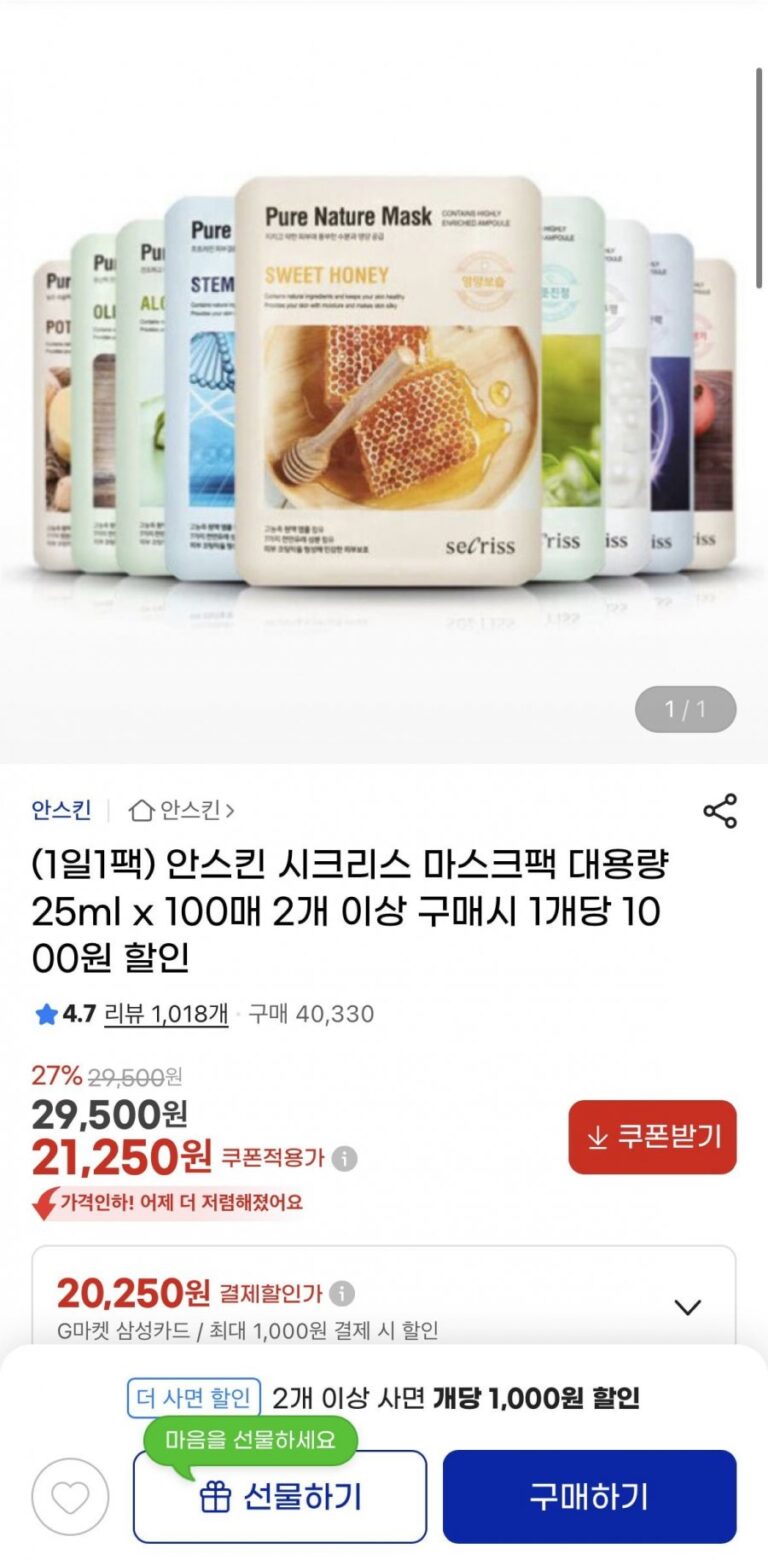
Task: Tap 구매하기 to buy now
Action: tap(589, 1496)
